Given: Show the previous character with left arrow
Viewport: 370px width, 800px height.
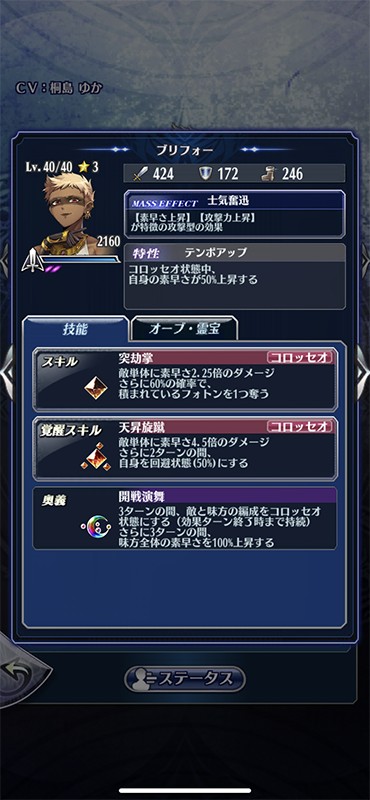Looking at the screenshot, I should coord(6,375).
